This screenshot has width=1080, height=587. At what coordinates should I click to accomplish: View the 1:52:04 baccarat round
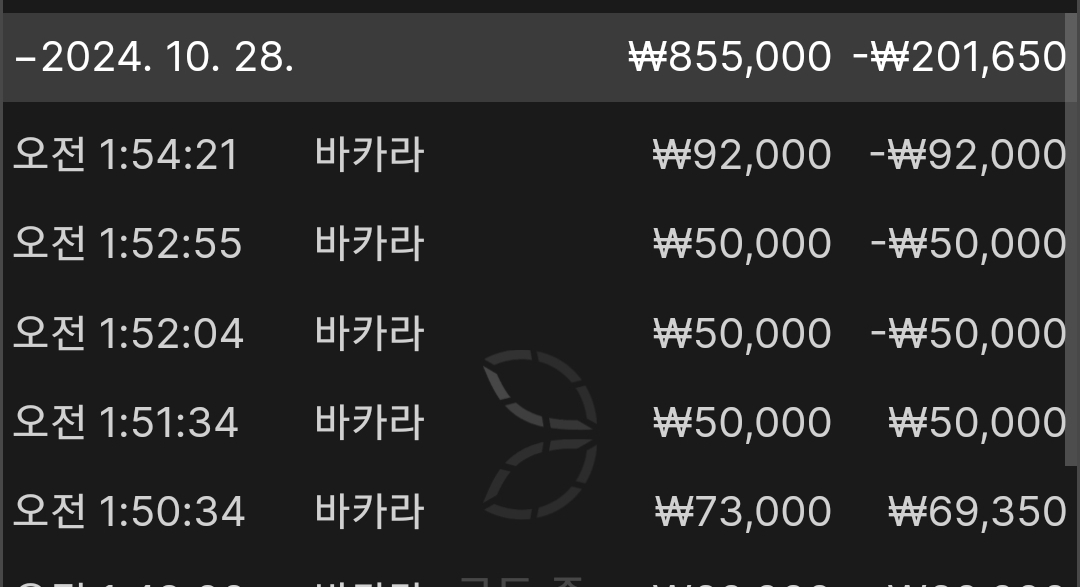[370, 333]
